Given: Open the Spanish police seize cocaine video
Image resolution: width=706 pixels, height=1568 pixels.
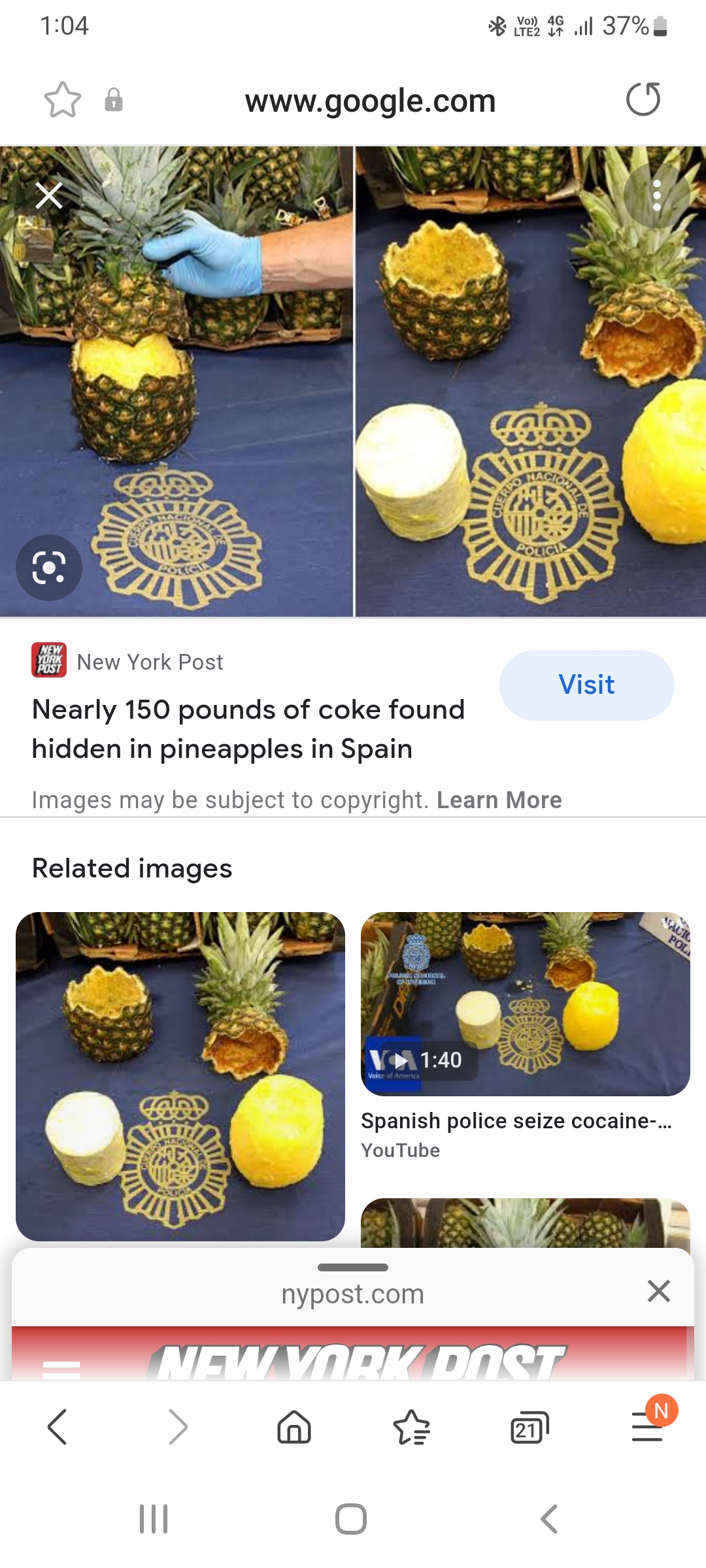Looking at the screenshot, I should (x=526, y=1037).
